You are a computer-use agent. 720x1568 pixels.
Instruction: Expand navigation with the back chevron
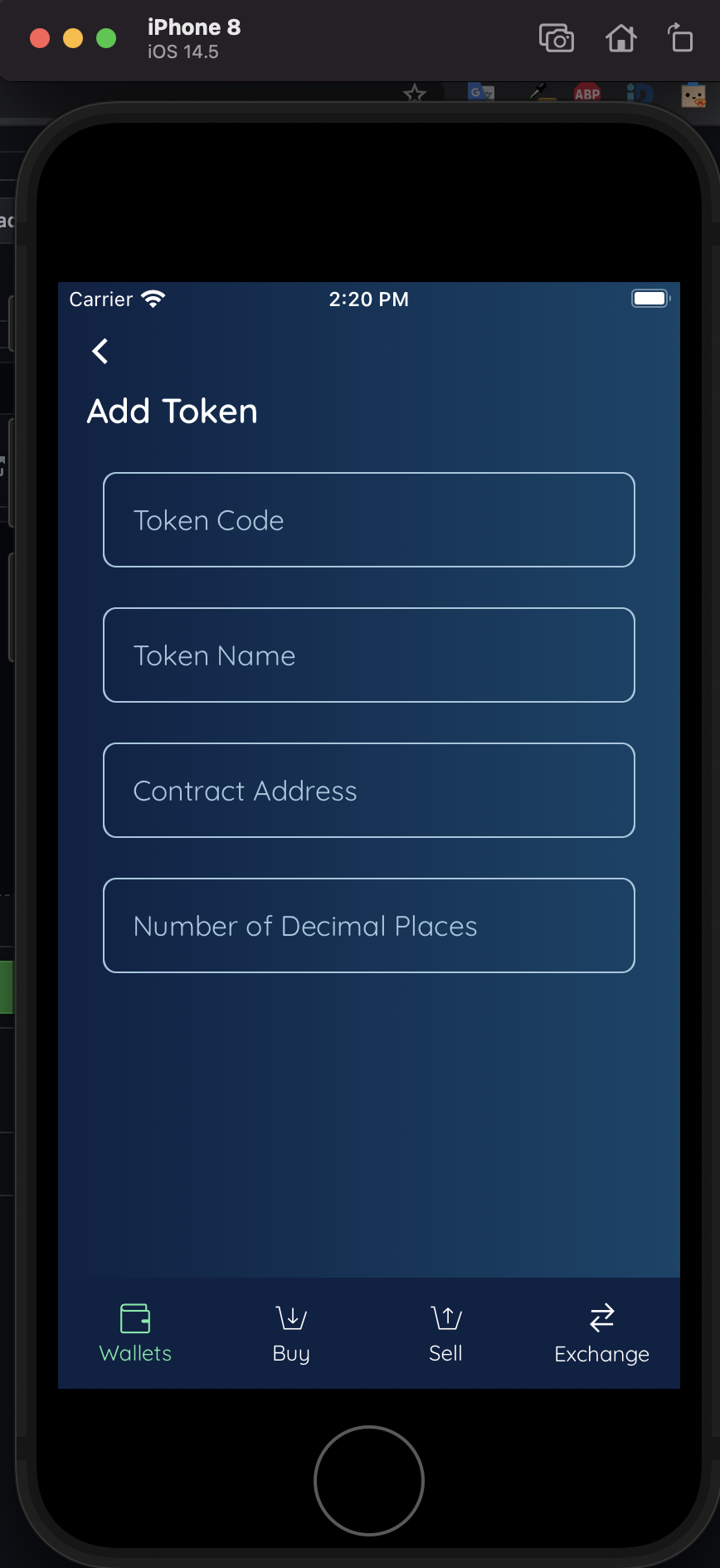point(100,351)
